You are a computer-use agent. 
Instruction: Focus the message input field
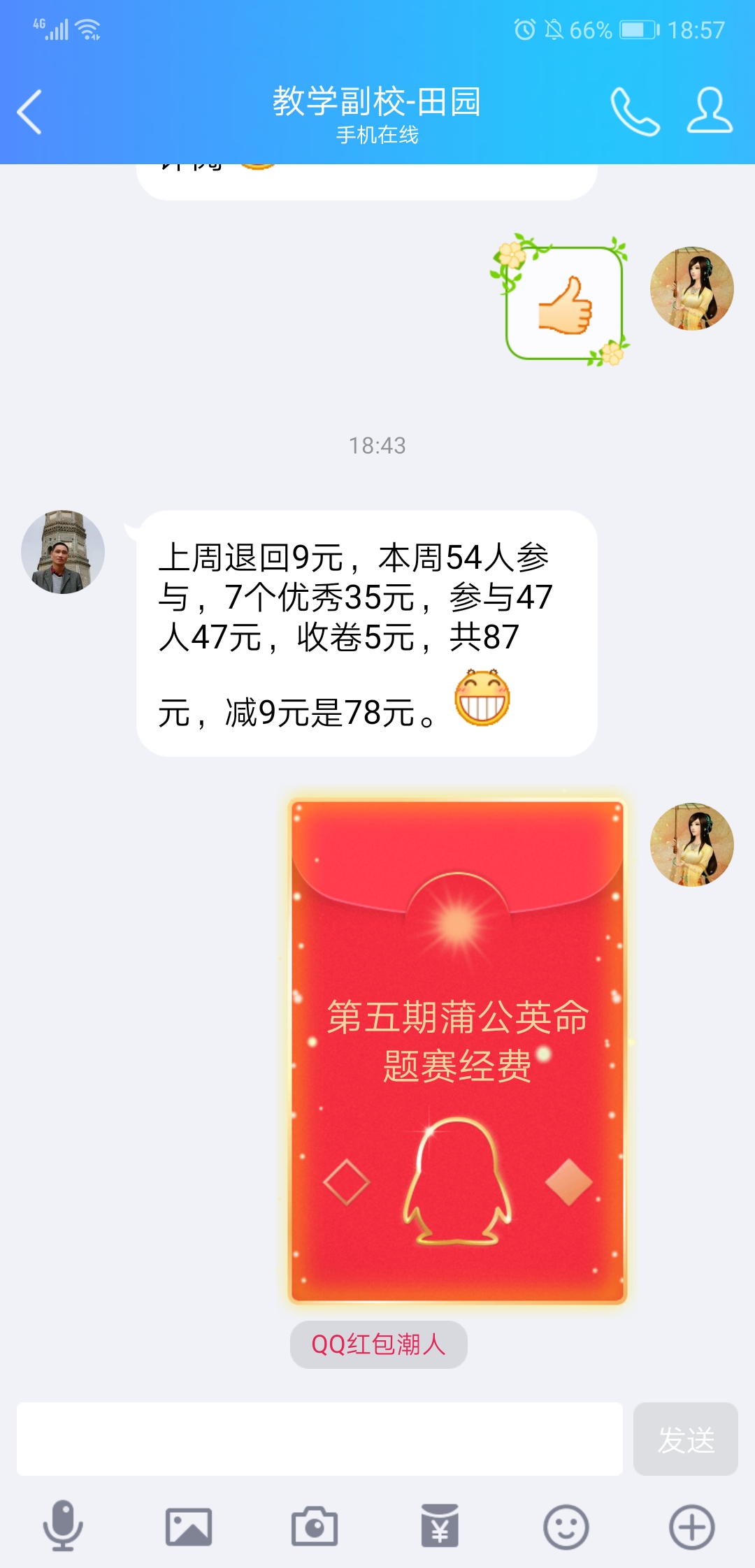(x=319, y=1439)
